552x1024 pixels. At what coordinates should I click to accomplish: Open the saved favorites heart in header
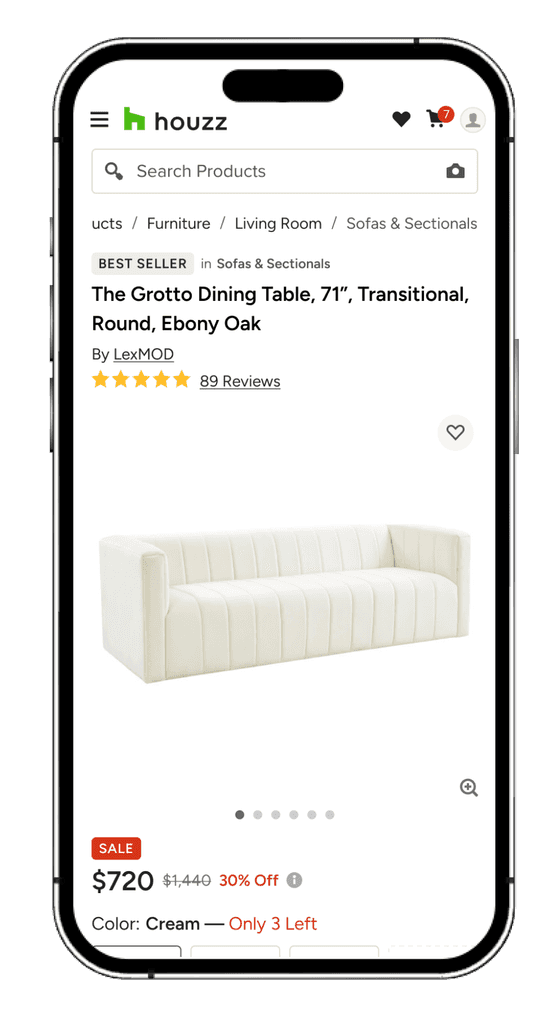click(401, 119)
